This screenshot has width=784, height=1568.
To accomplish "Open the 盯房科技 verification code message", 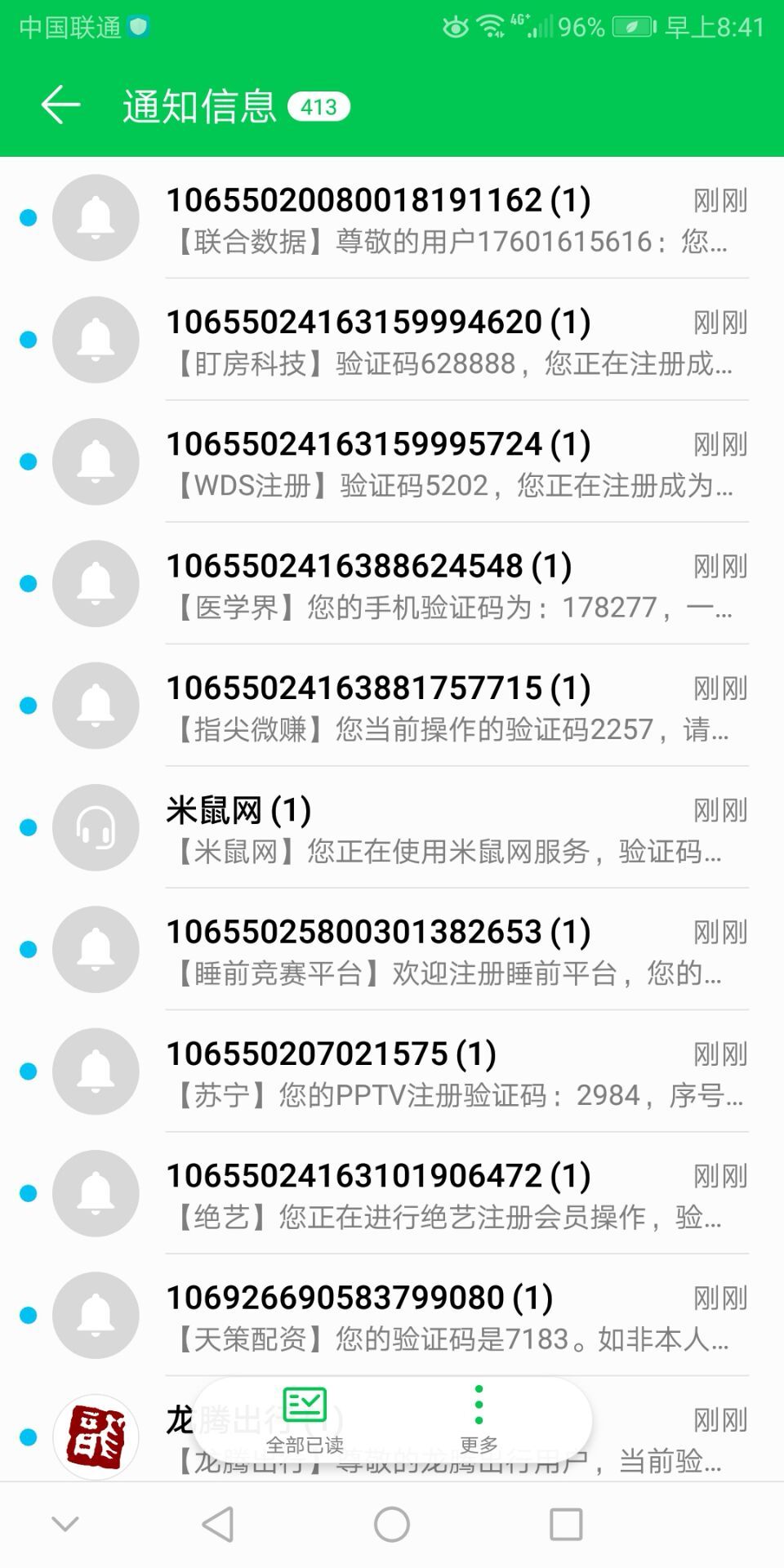I will 392,340.
